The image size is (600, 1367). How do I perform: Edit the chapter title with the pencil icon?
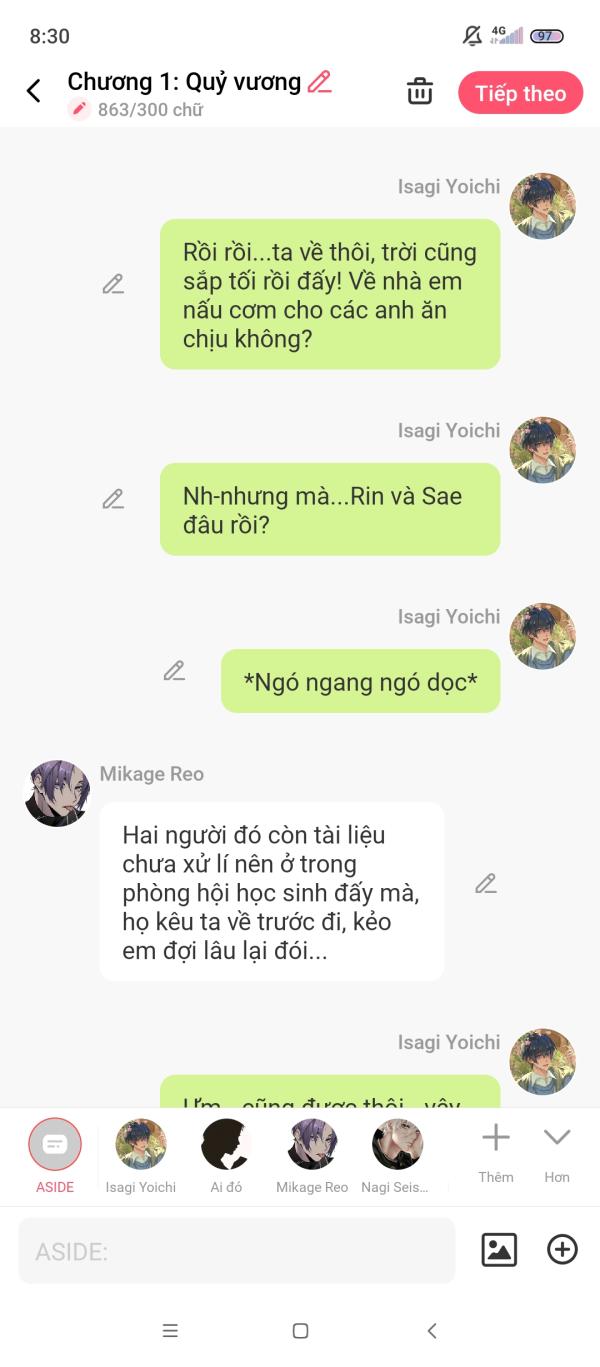320,82
